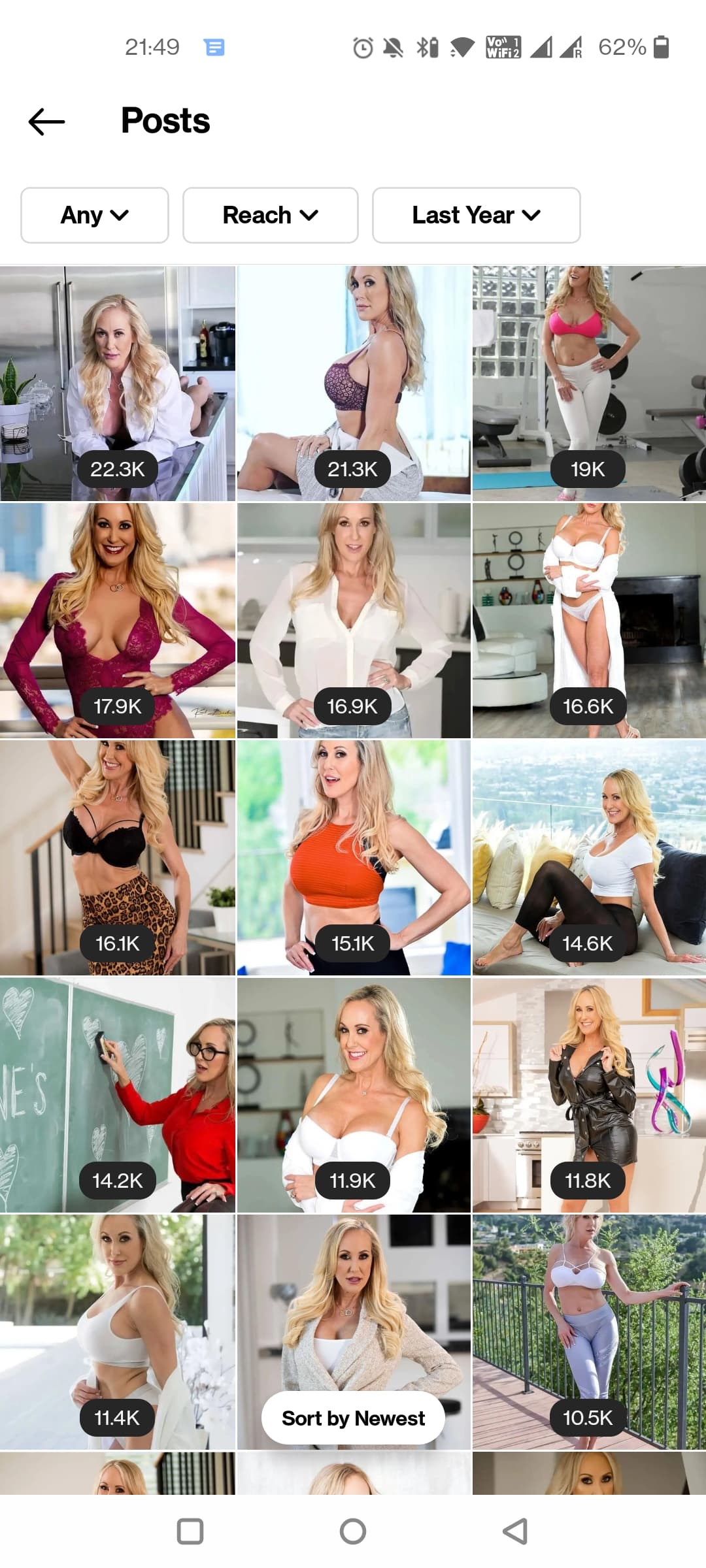Select the post labeled 16.9K
Viewport: 706px width, 1568px height.
pos(354,621)
